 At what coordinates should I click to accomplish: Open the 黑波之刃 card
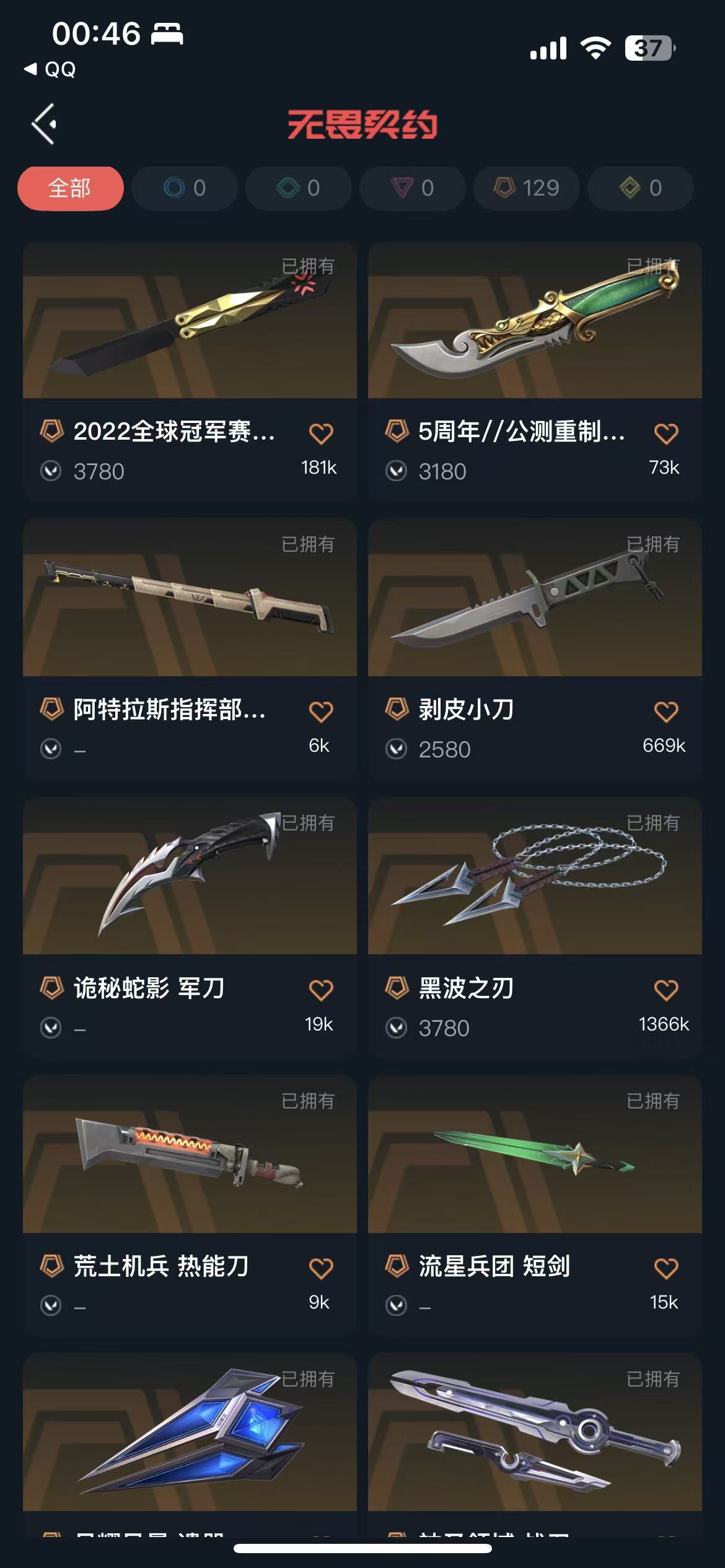[535, 927]
